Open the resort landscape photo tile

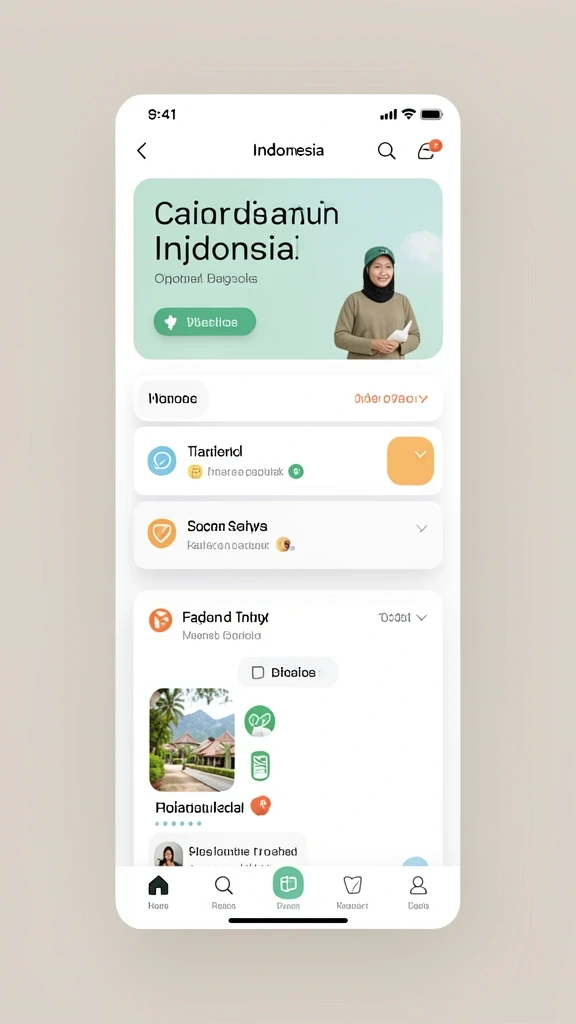[192, 740]
